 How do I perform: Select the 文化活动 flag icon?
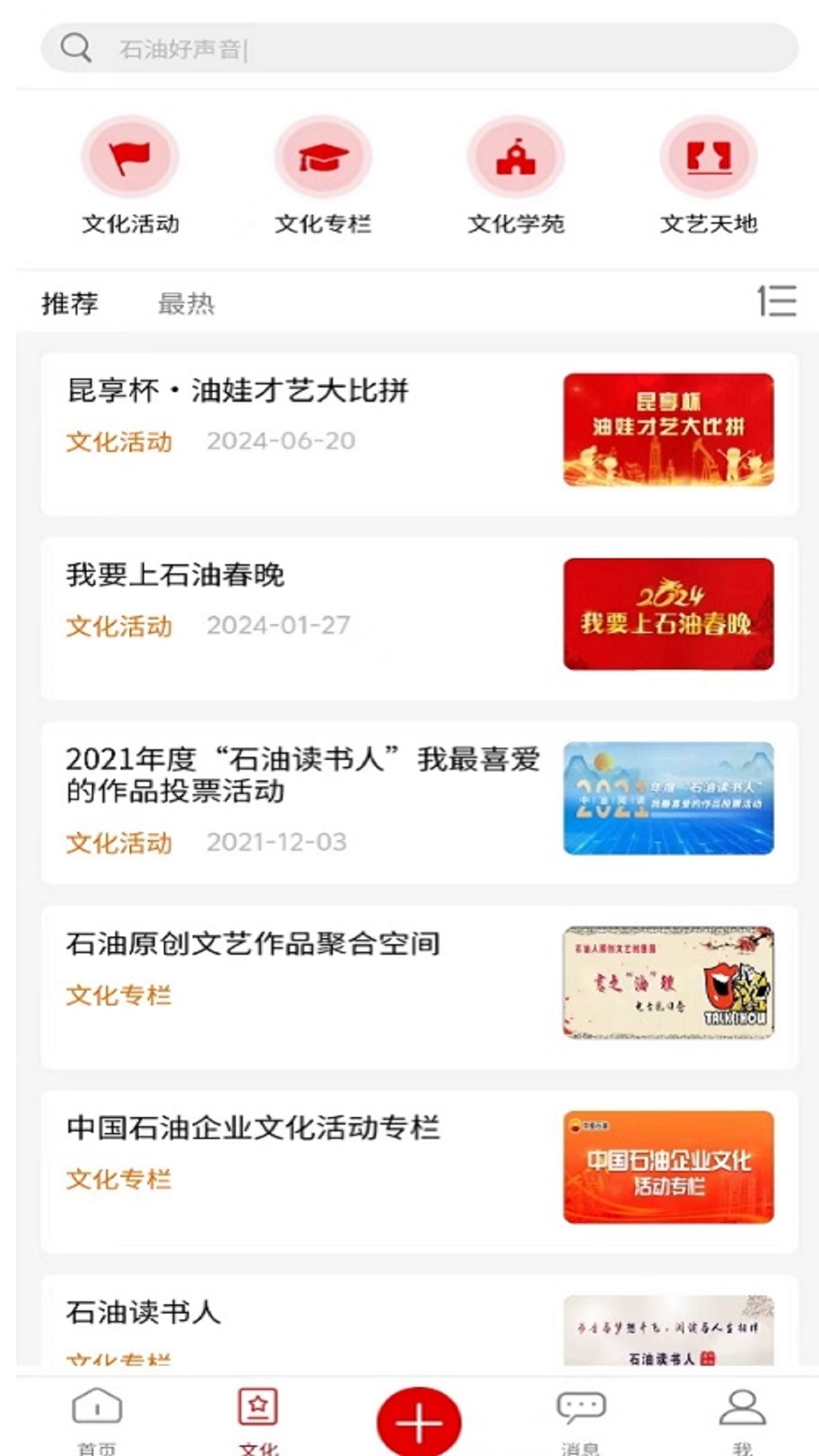tap(130, 155)
